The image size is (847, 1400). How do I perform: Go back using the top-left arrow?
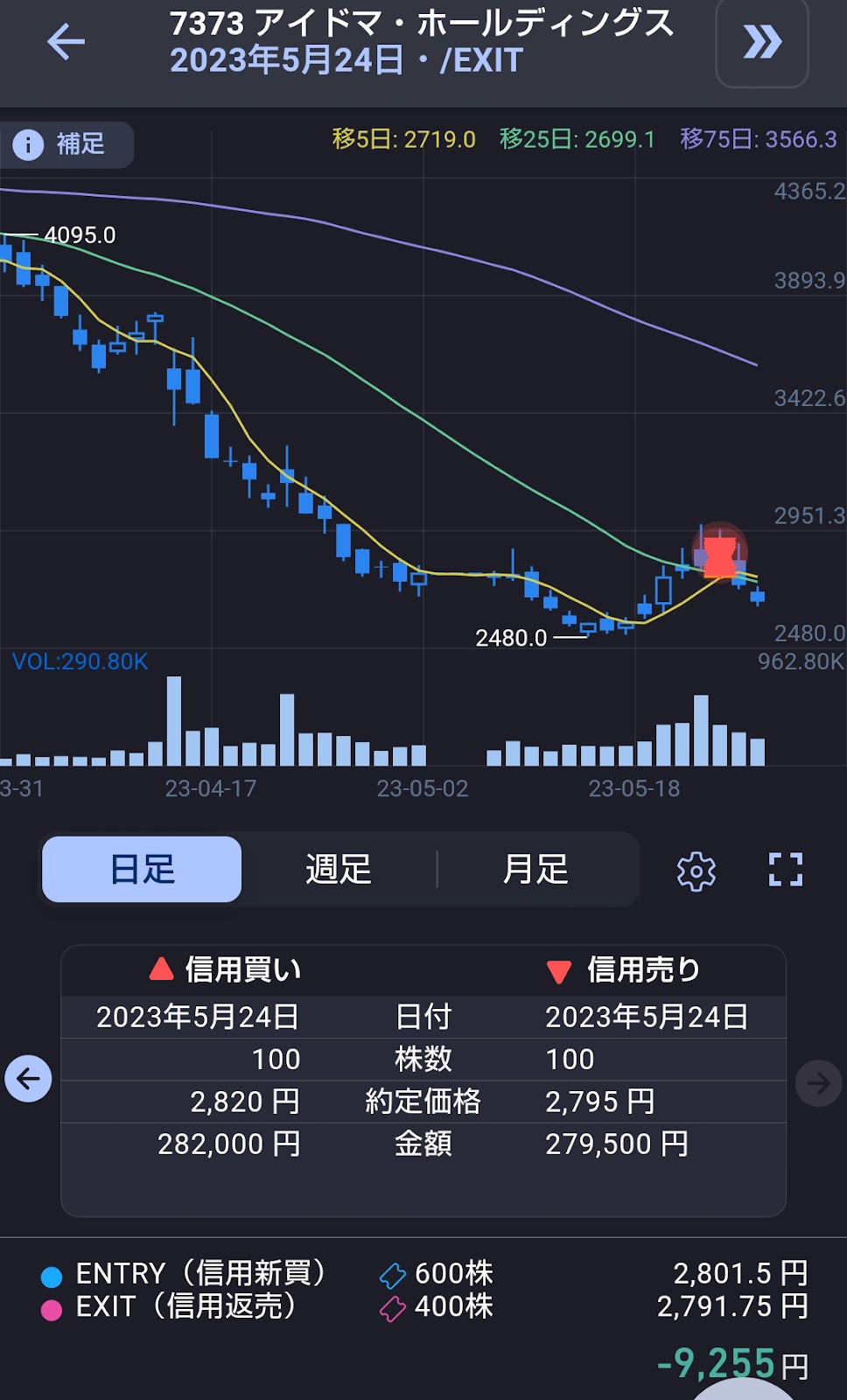tap(66, 41)
